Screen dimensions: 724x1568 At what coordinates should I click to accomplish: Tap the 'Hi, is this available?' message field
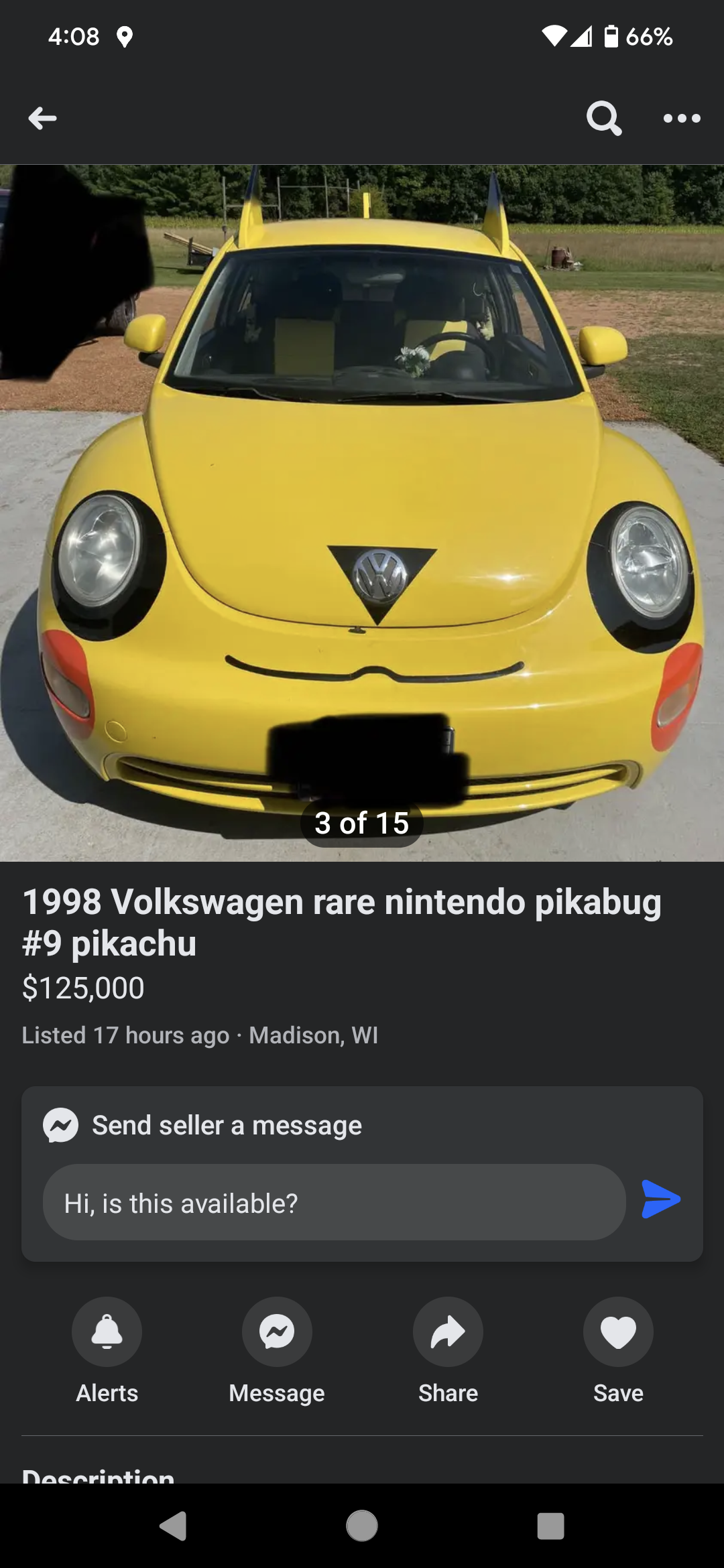coord(334,1203)
